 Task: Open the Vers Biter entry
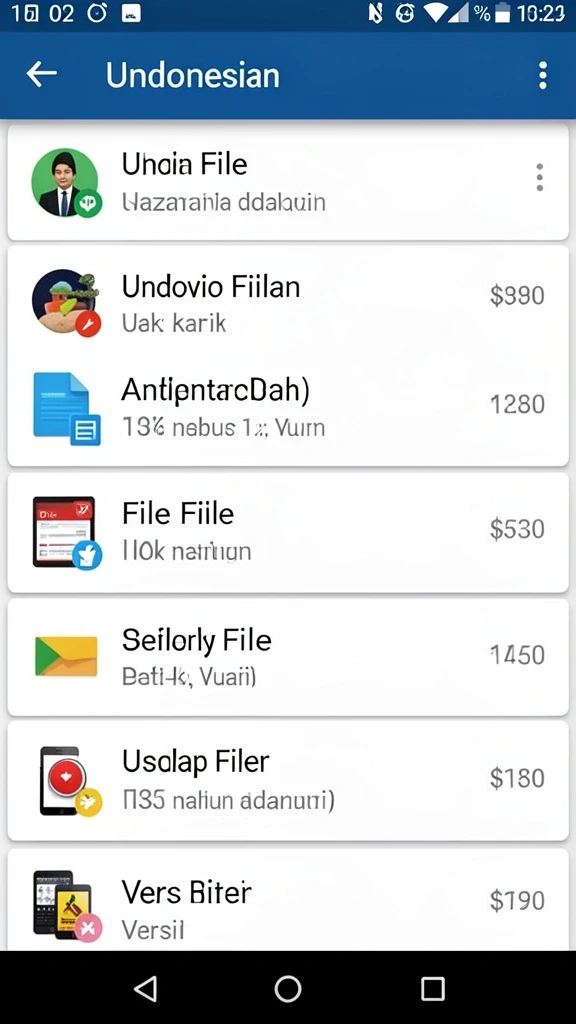click(x=288, y=899)
